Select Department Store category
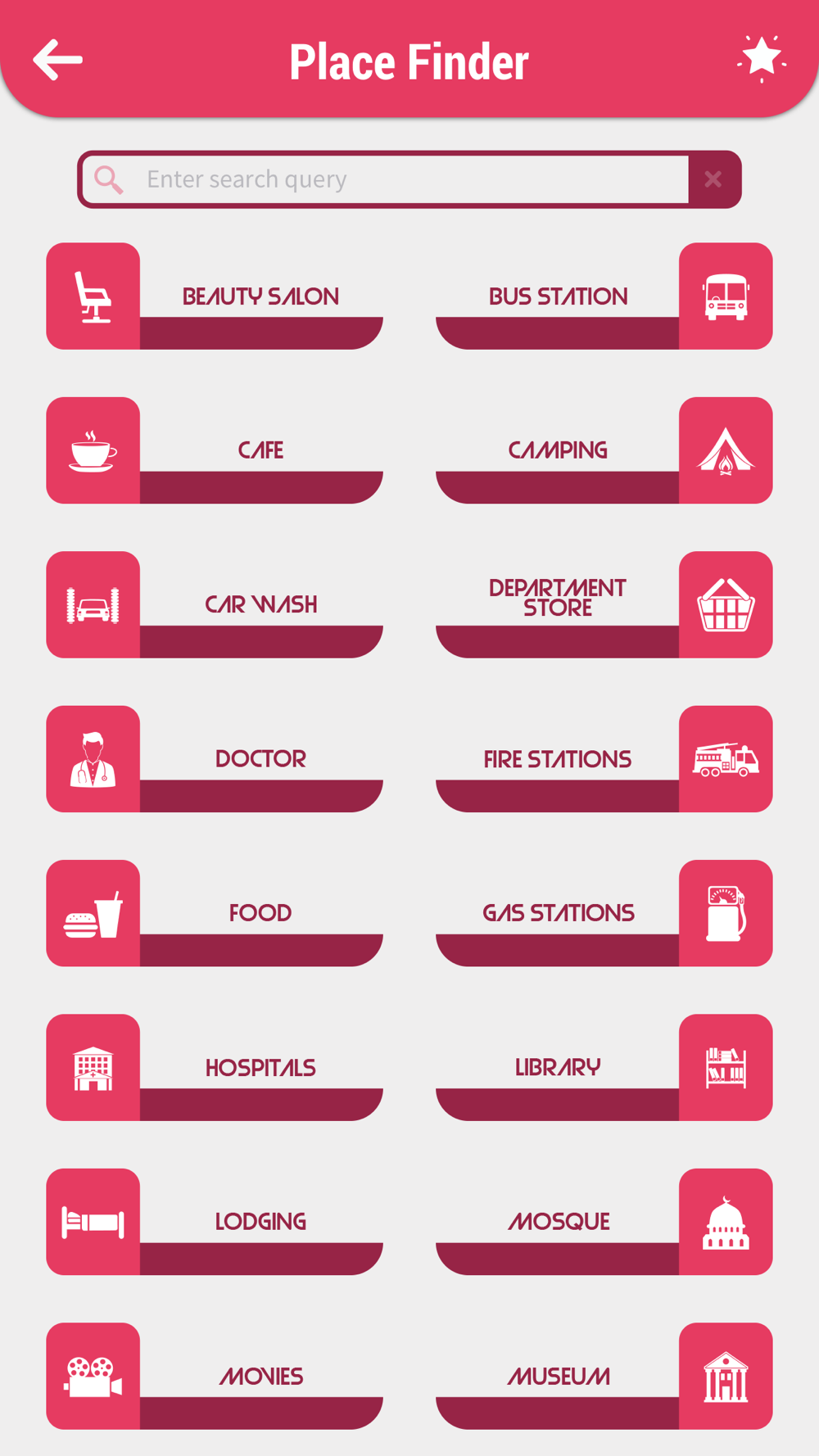The width and height of the screenshot is (819, 1456). point(604,604)
